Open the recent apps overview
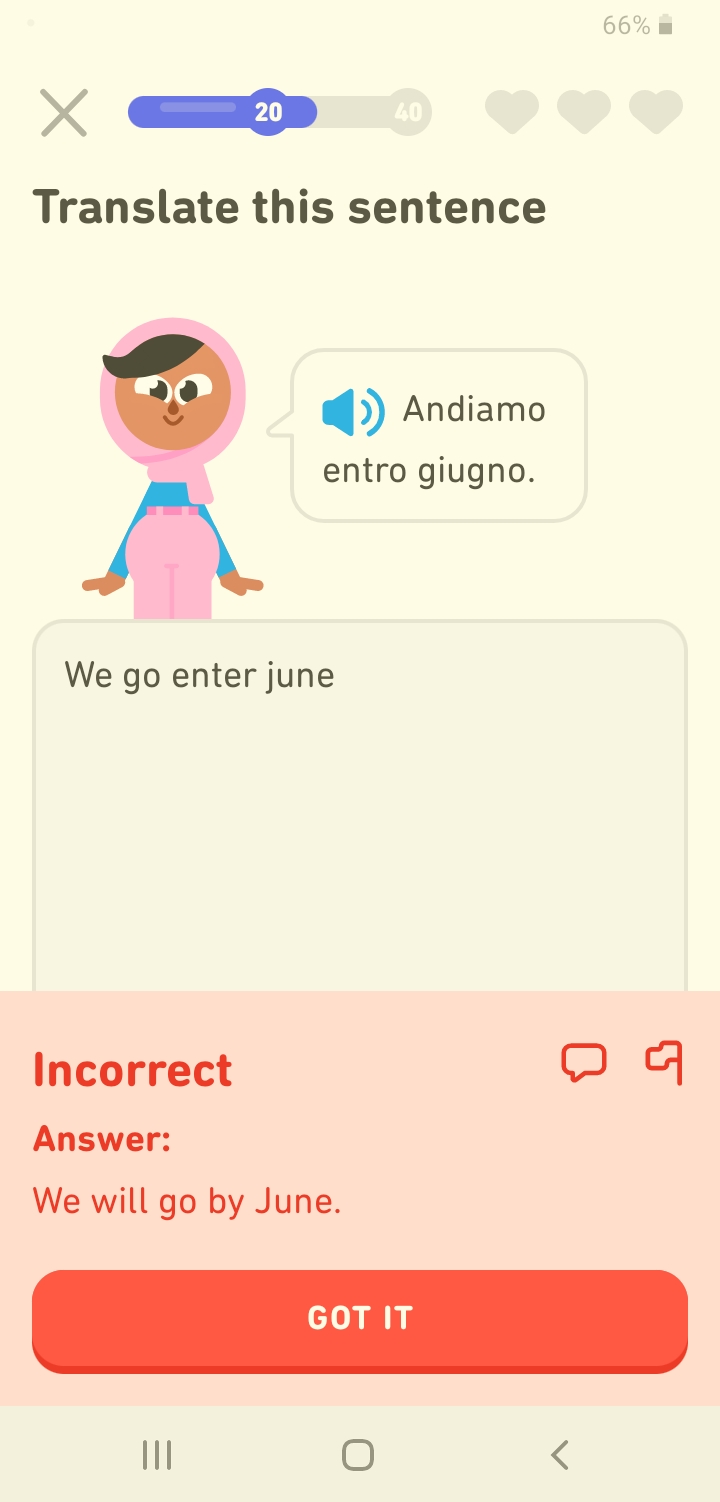Viewport: 720px width, 1502px height. (x=157, y=1454)
